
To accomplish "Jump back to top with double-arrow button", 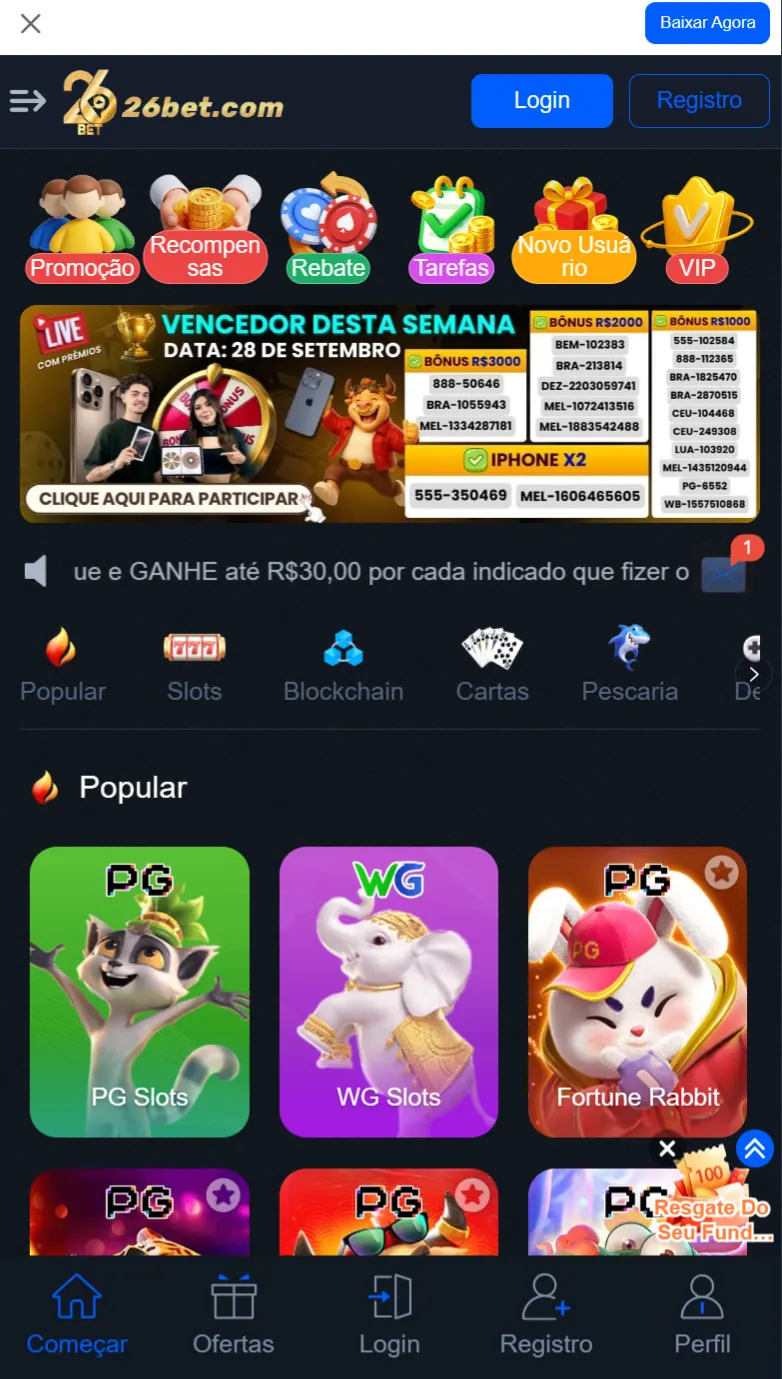I will [x=755, y=1149].
